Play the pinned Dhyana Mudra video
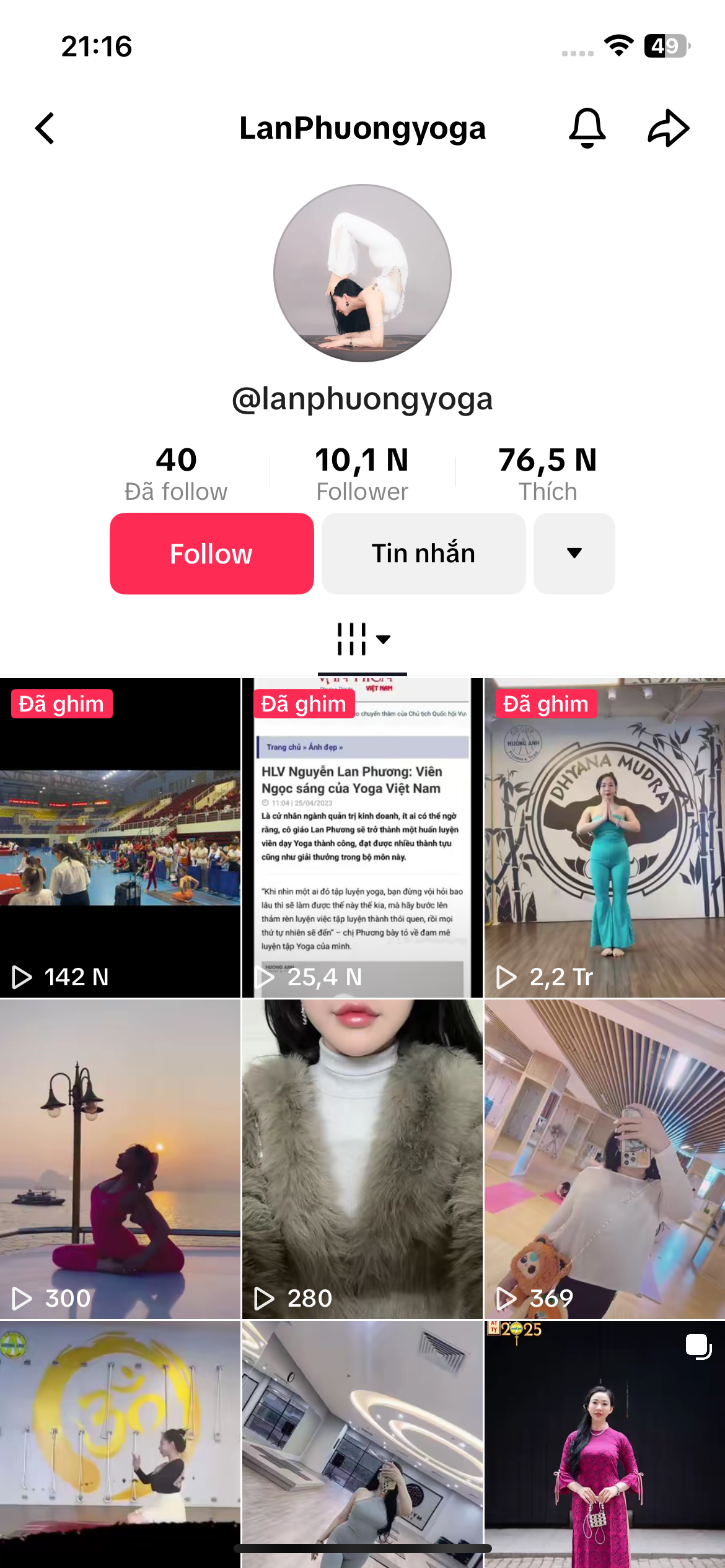725x1568 pixels. pyautogui.click(x=604, y=837)
